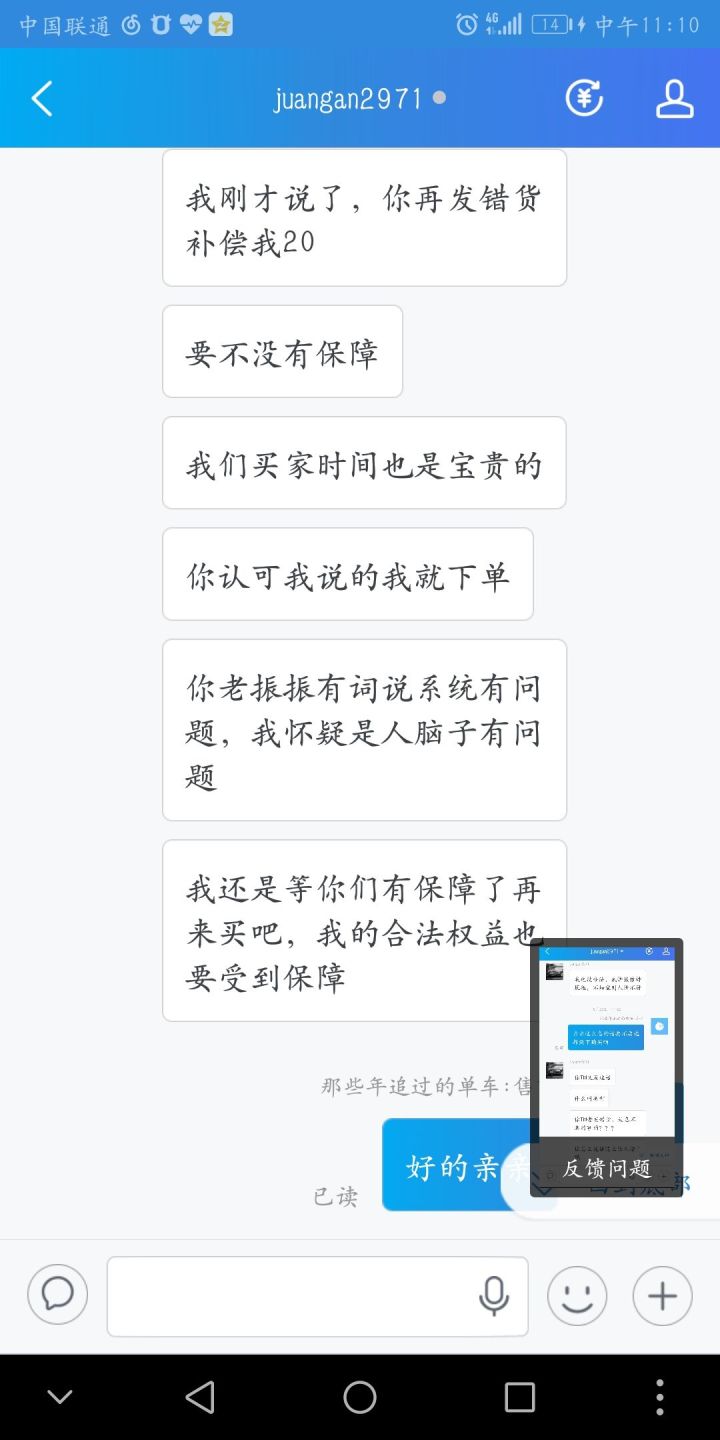Screen dimensions: 720x1440
Task: Go back using the top-left arrow
Action: 42,99
